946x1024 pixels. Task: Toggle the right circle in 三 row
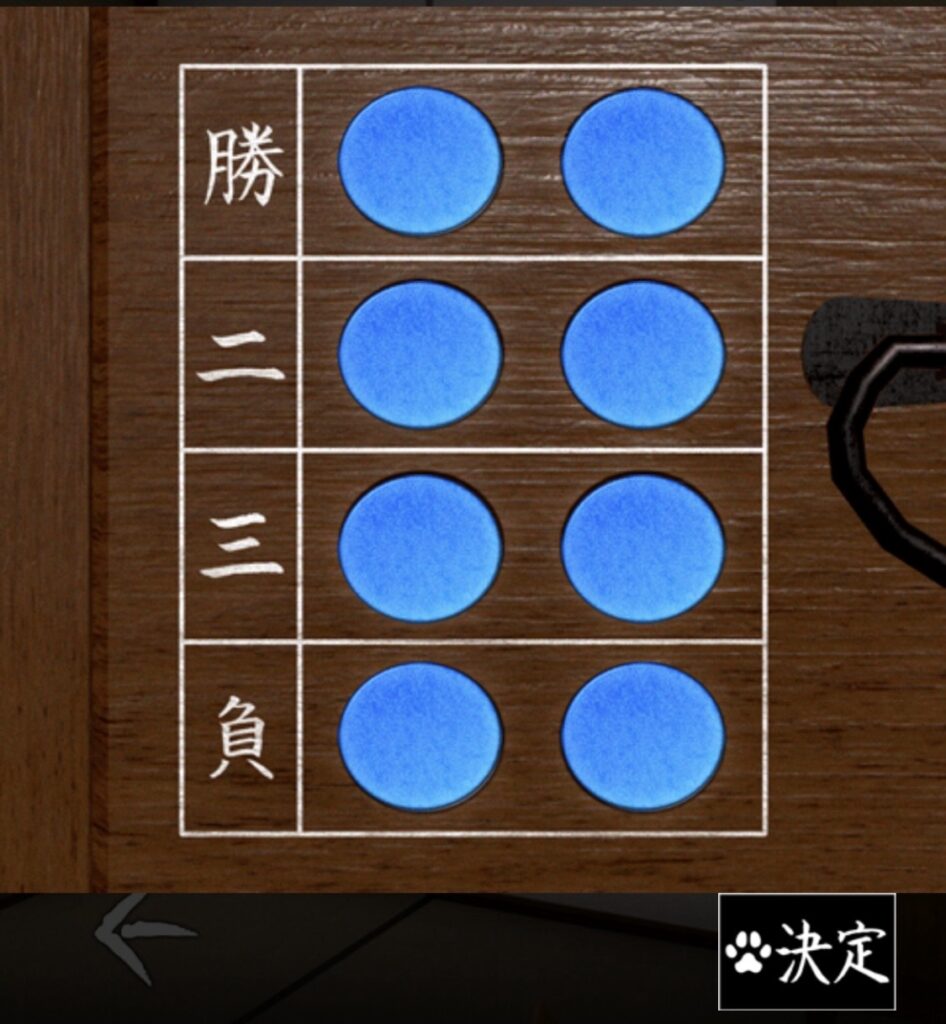click(642, 547)
